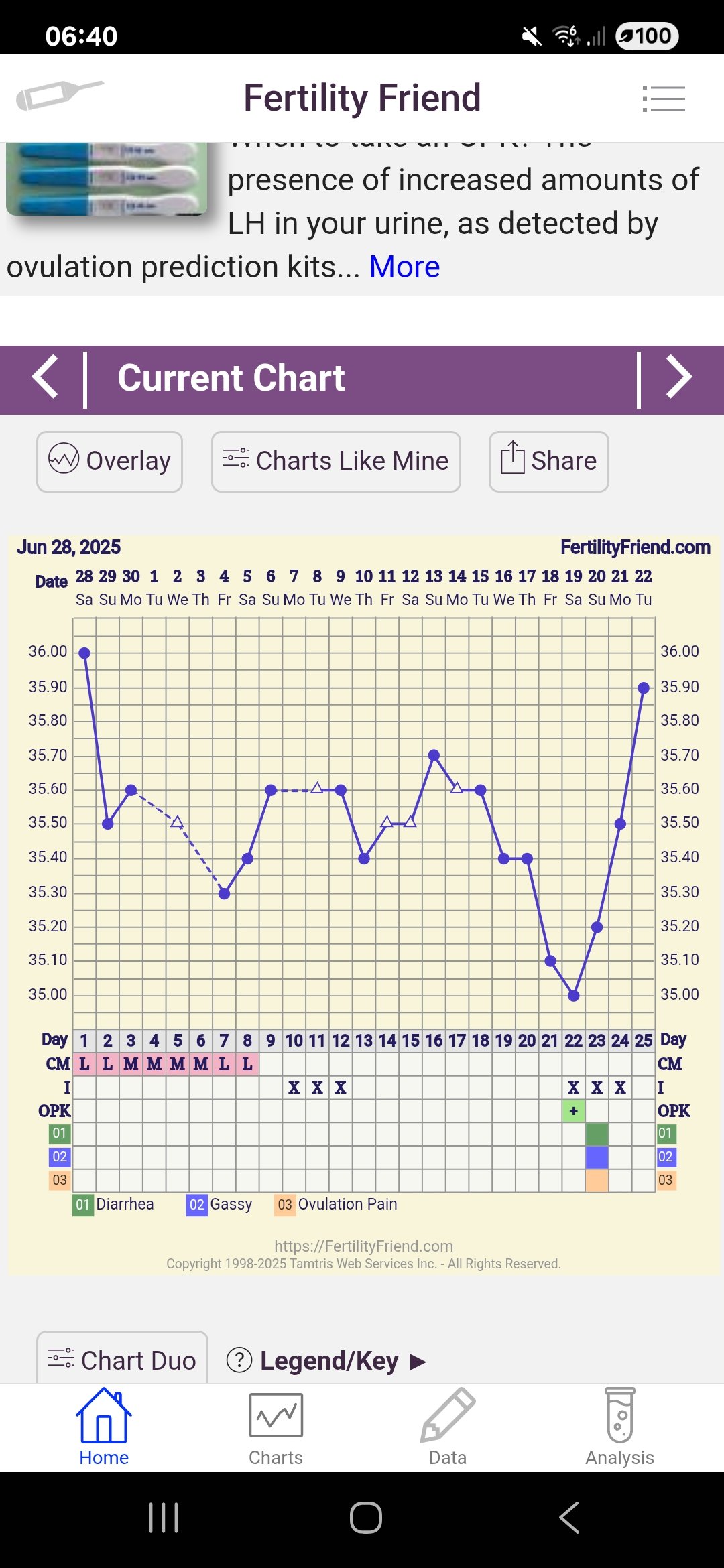Go to the previous chart

pyautogui.click(x=46, y=378)
